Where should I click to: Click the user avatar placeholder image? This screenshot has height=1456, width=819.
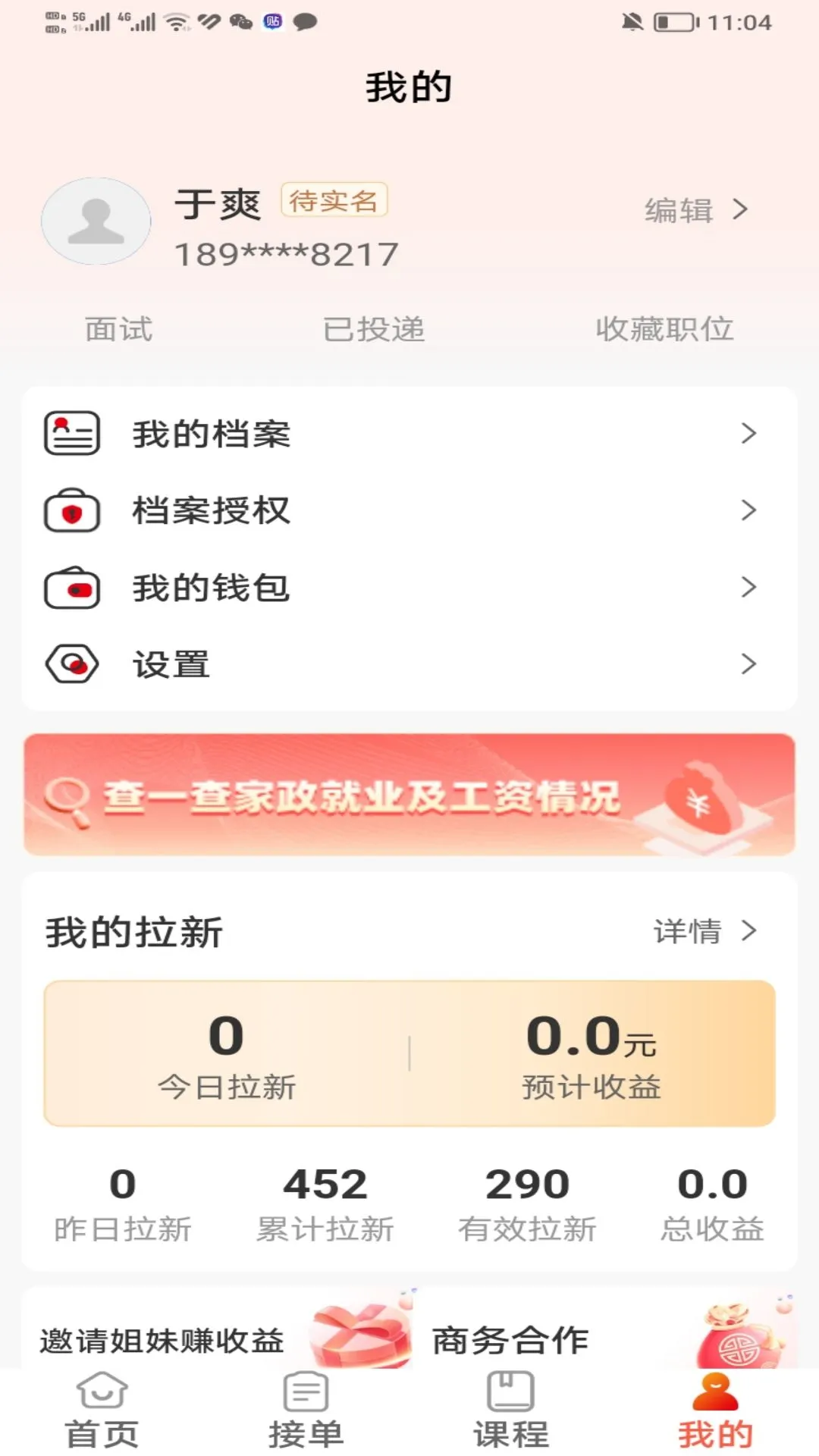96,221
